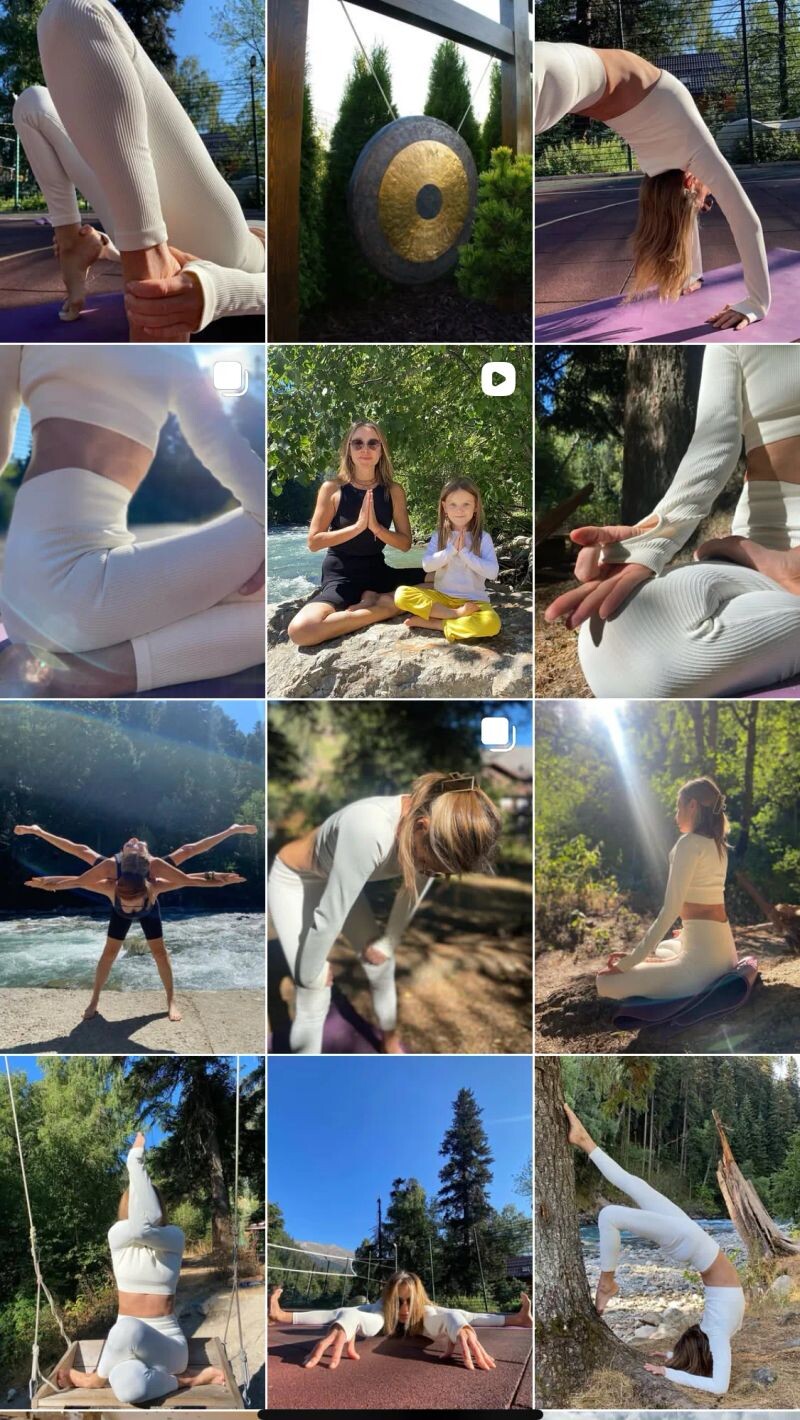800x1420 pixels.
Task: Open the crossed legs close-up post
Action: (132, 170)
